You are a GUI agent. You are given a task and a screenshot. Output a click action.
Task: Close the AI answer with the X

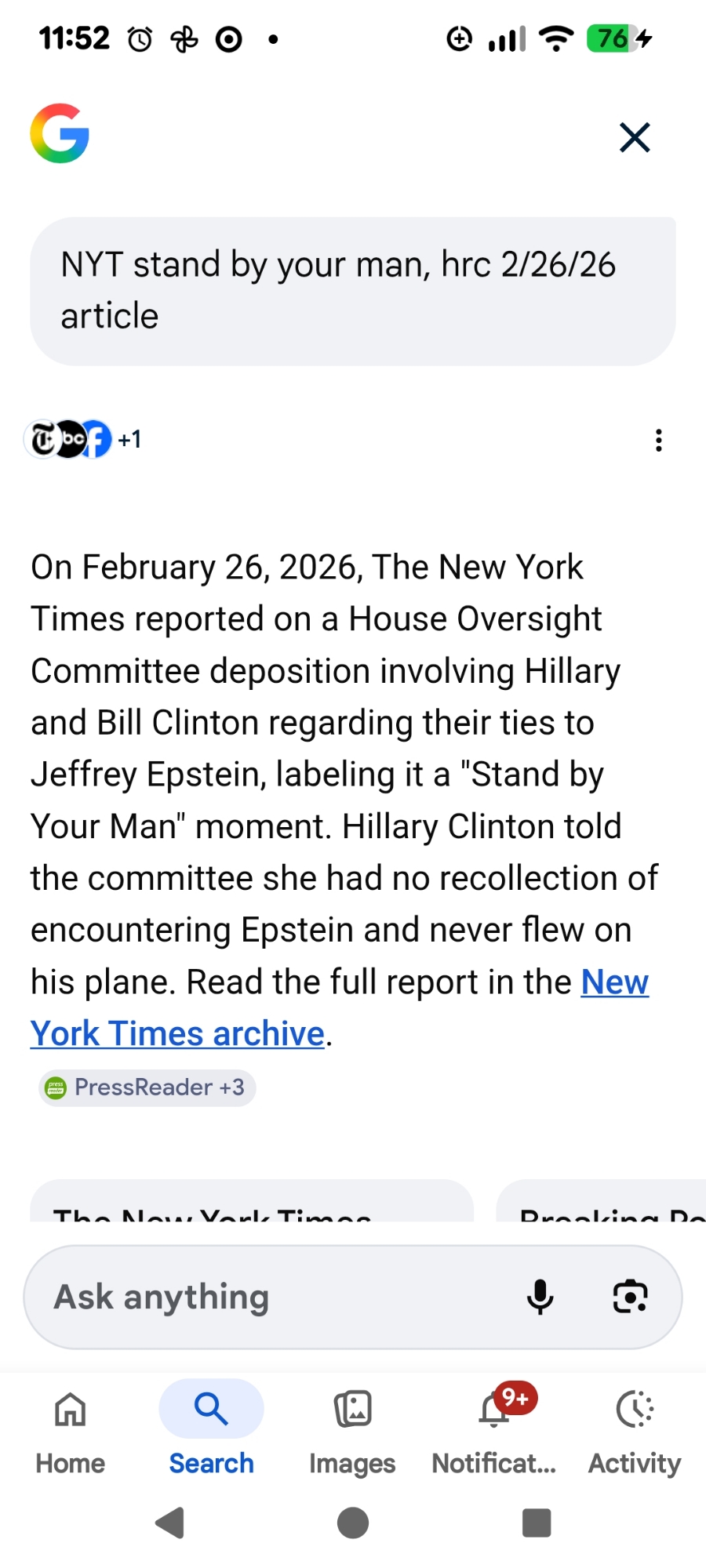point(635,137)
